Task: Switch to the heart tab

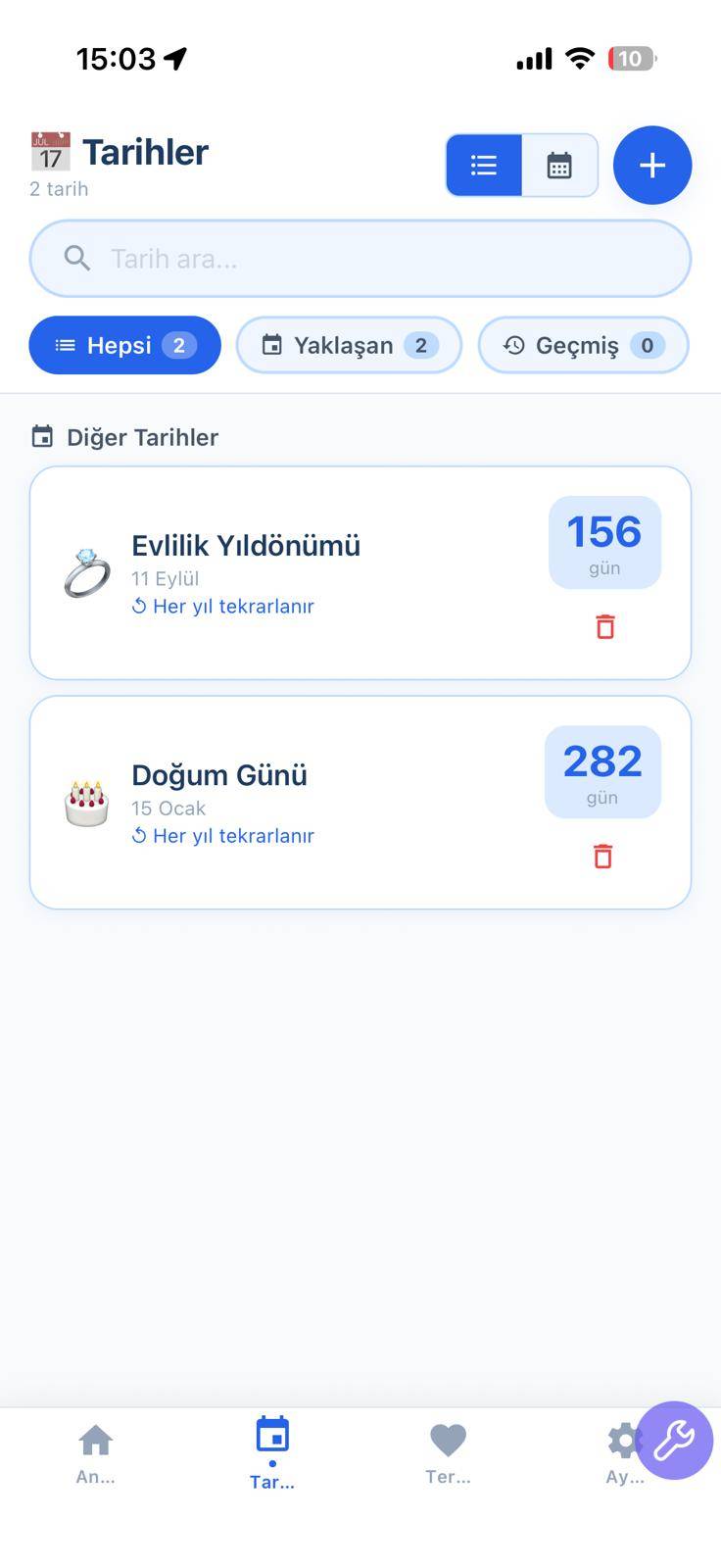Action: tap(448, 1452)
